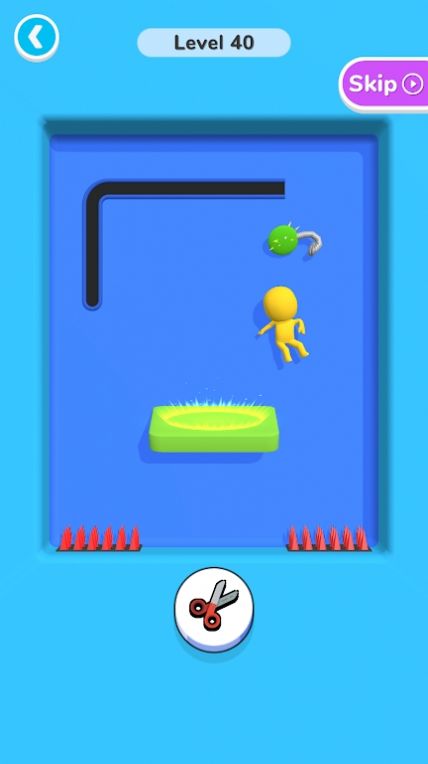Skip this level
The height and width of the screenshot is (764, 428).
[384, 85]
